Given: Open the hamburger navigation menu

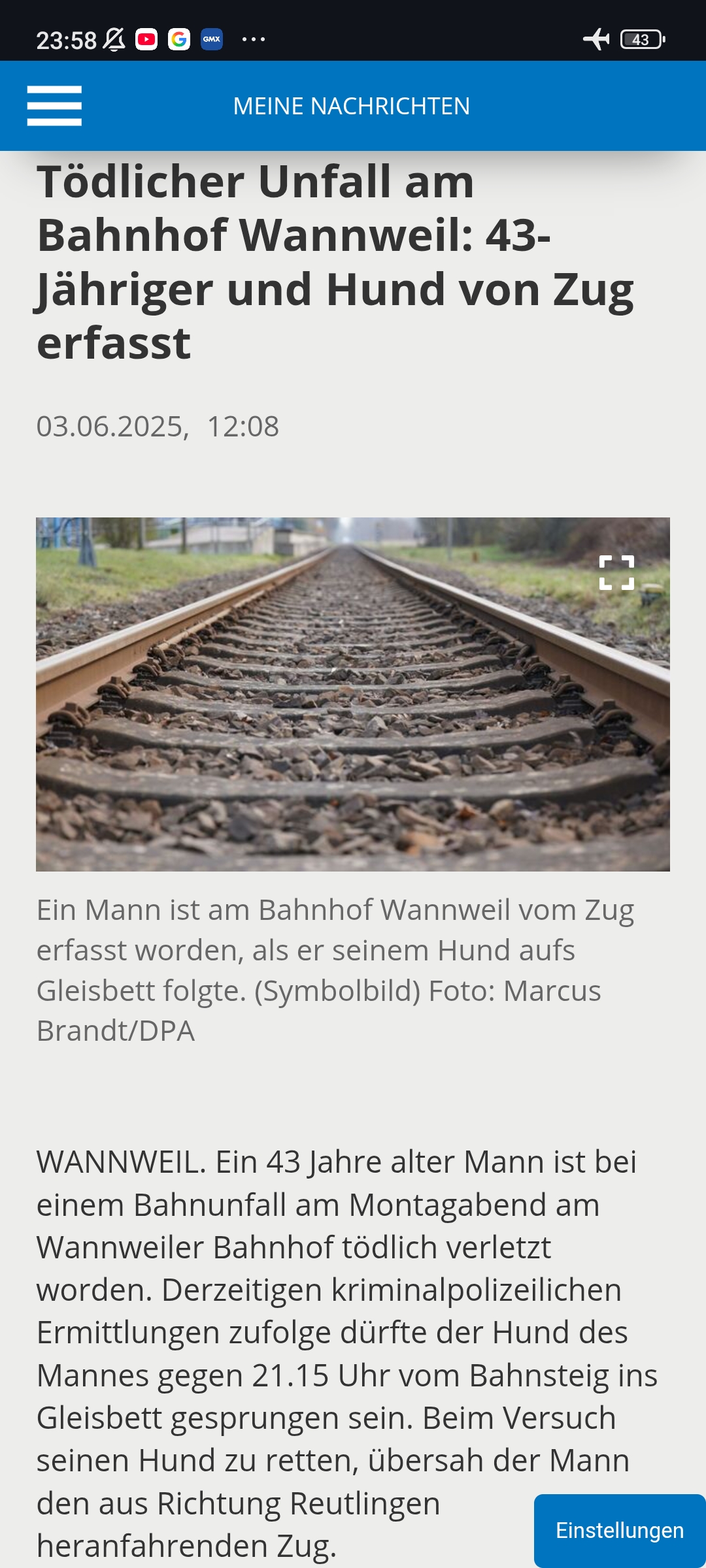Looking at the screenshot, I should (x=54, y=106).
